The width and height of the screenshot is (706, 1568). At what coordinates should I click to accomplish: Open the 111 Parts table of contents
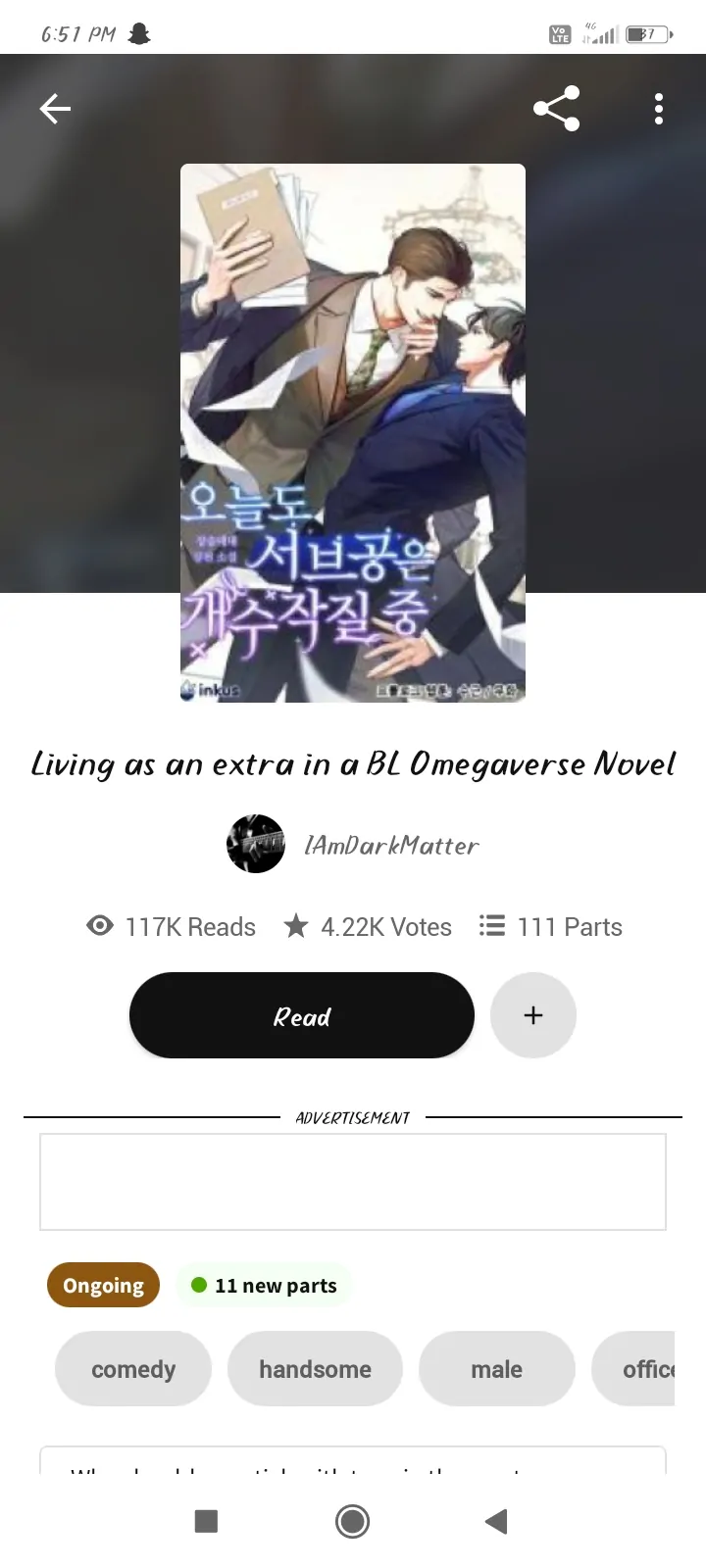(x=551, y=927)
